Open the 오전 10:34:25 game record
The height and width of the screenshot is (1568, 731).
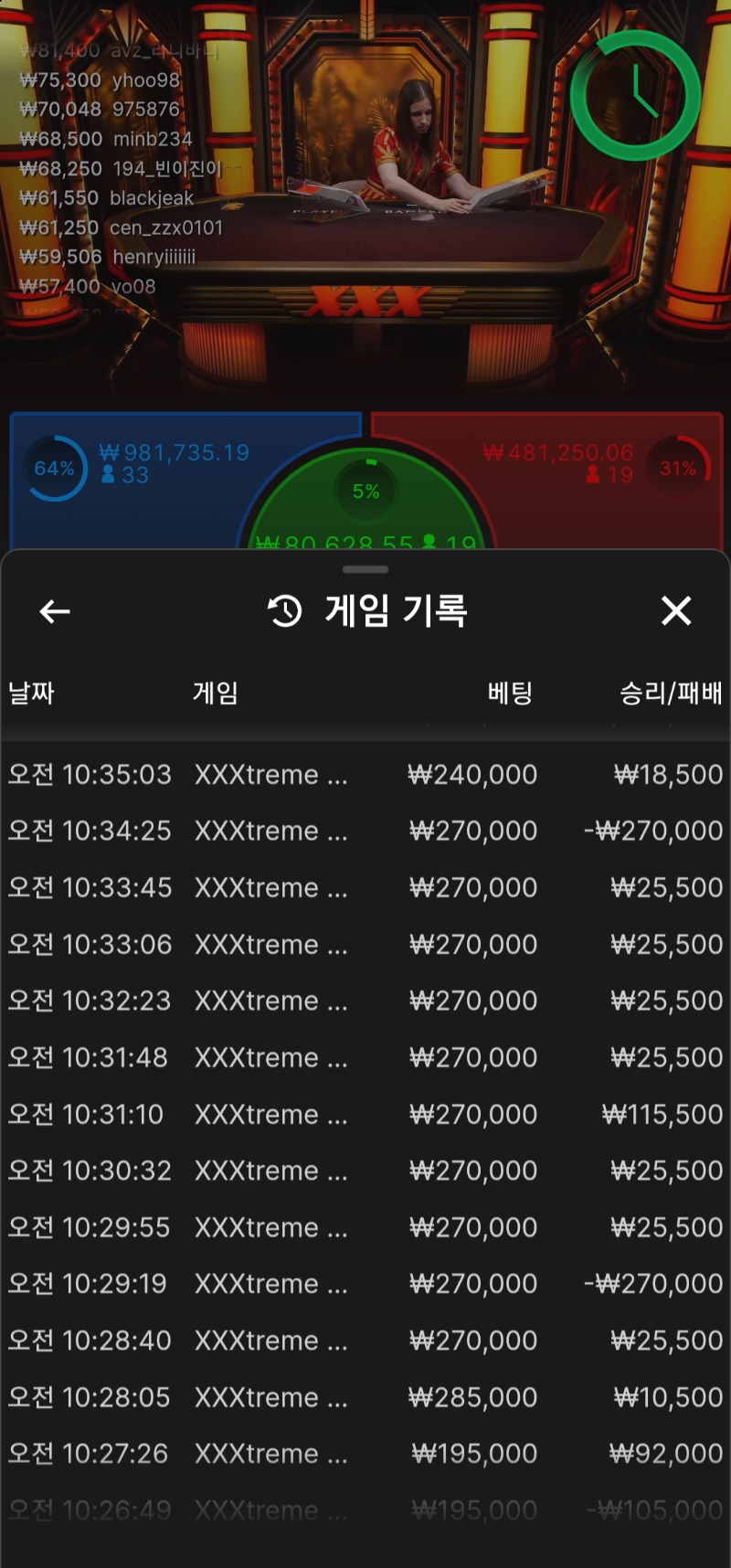pyautogui.click(x=365, y=832)
